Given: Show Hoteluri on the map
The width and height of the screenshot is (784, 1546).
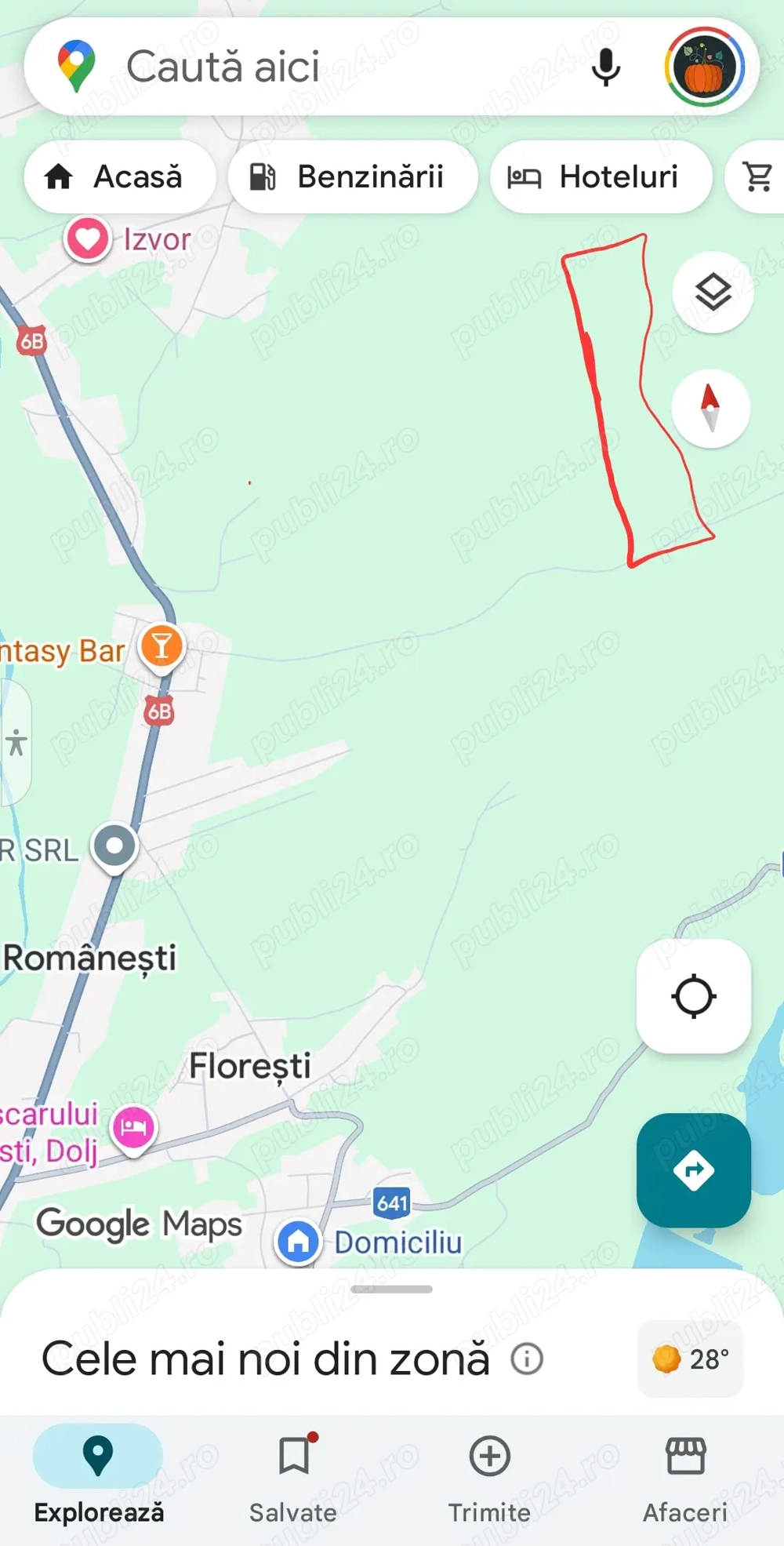Looking at the screenshot, I should 601,176.
